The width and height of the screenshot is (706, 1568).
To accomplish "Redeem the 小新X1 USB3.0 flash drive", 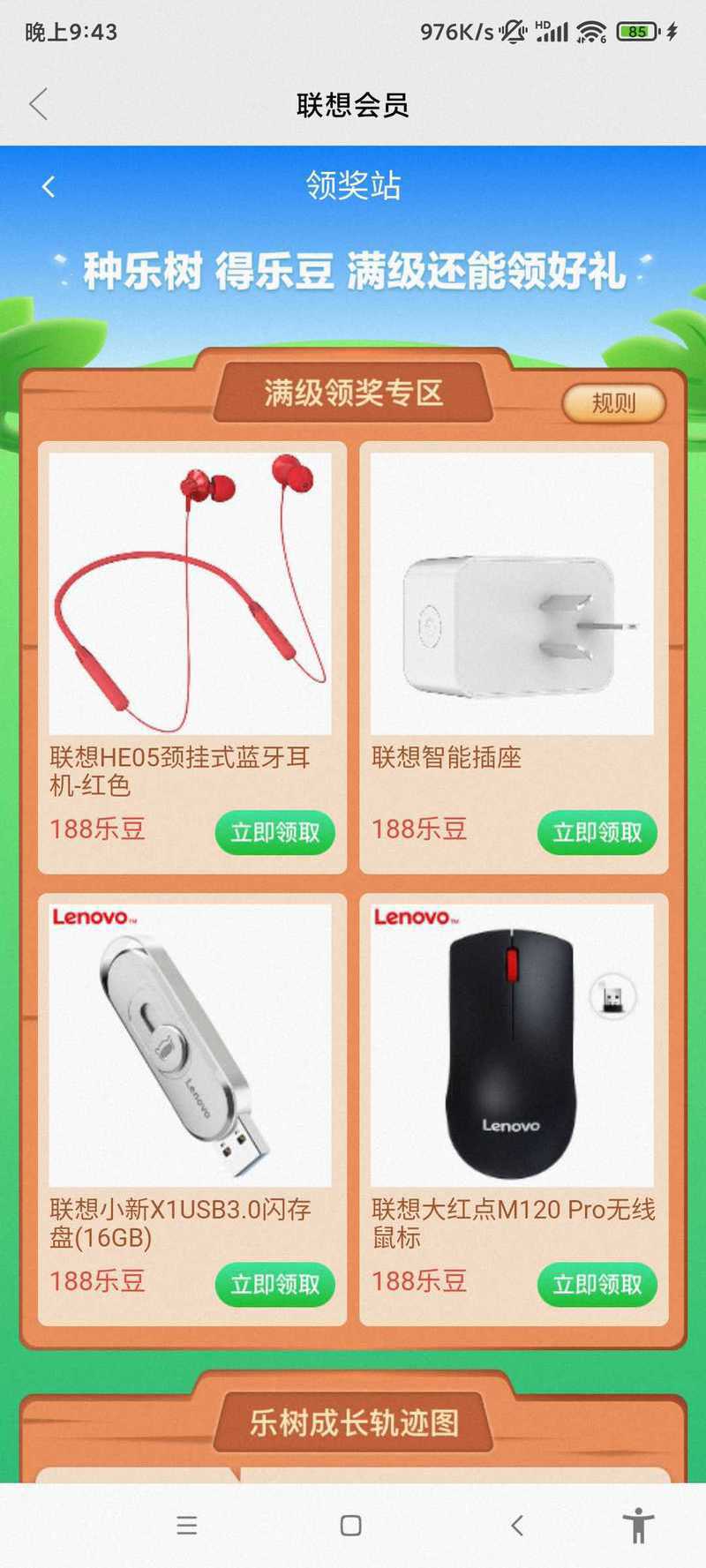I will coord(274,1284).
